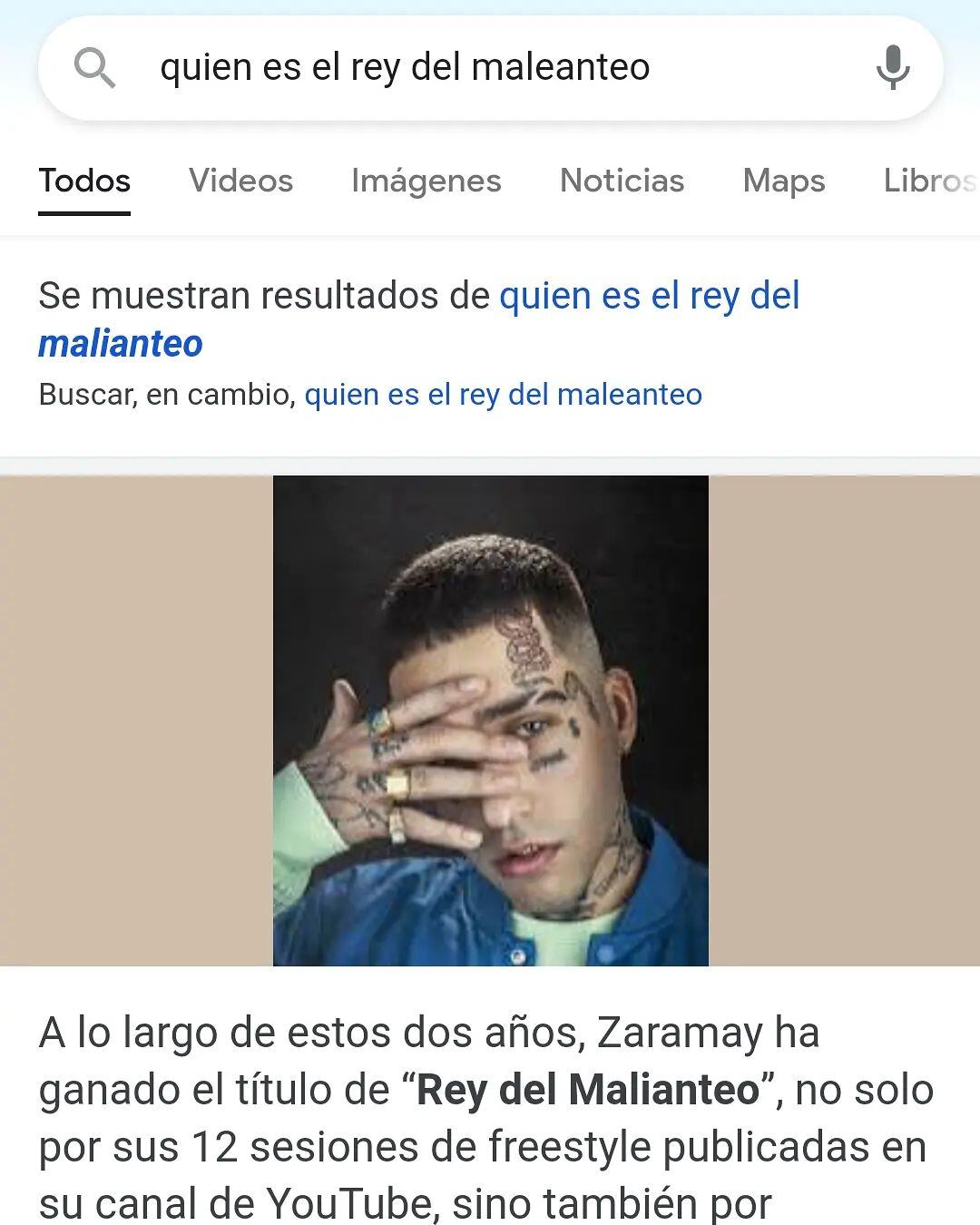
Task: Tap the search query text field
Action: click(x=490, y=67)
